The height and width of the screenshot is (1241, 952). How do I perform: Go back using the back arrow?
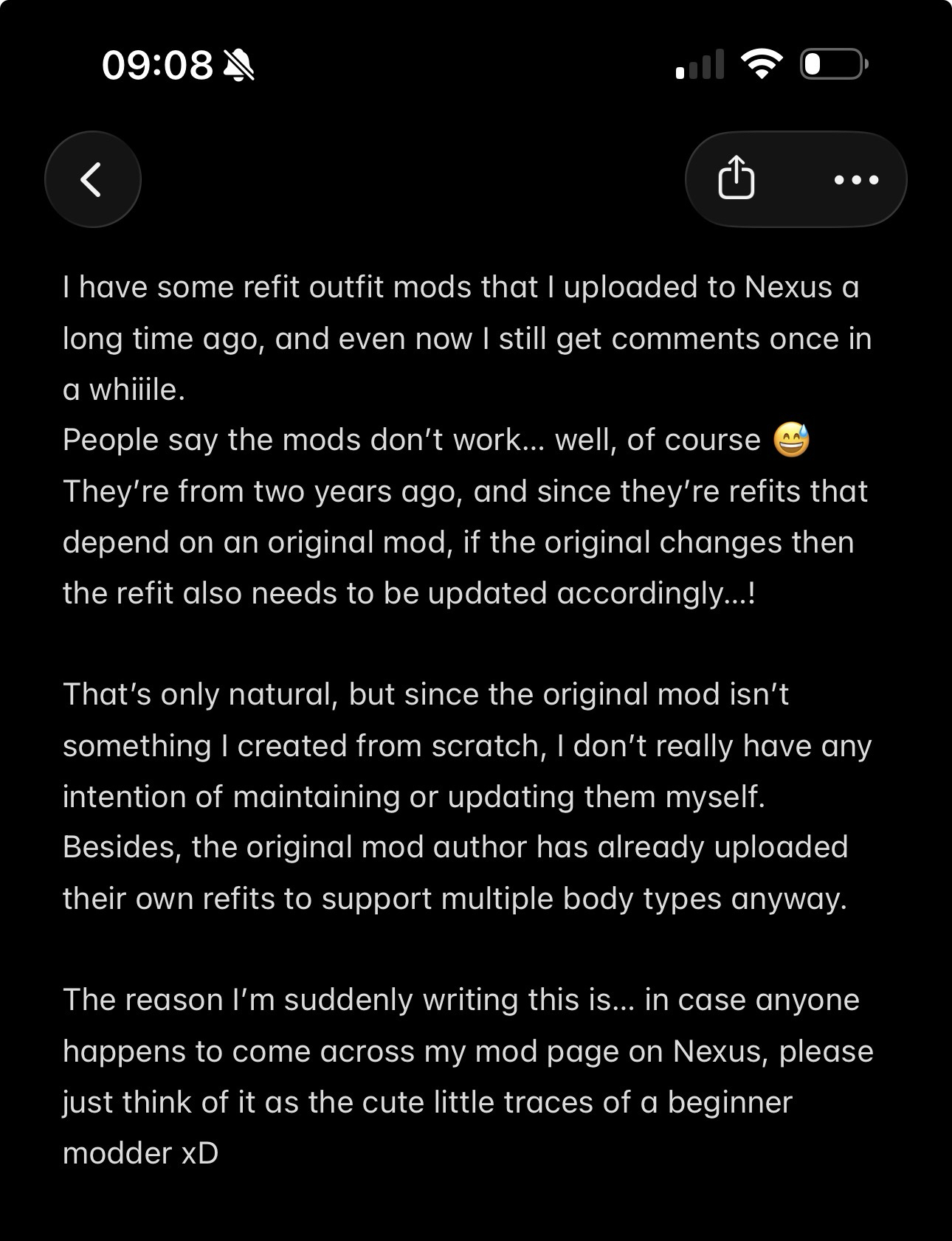tap(92, 179)
